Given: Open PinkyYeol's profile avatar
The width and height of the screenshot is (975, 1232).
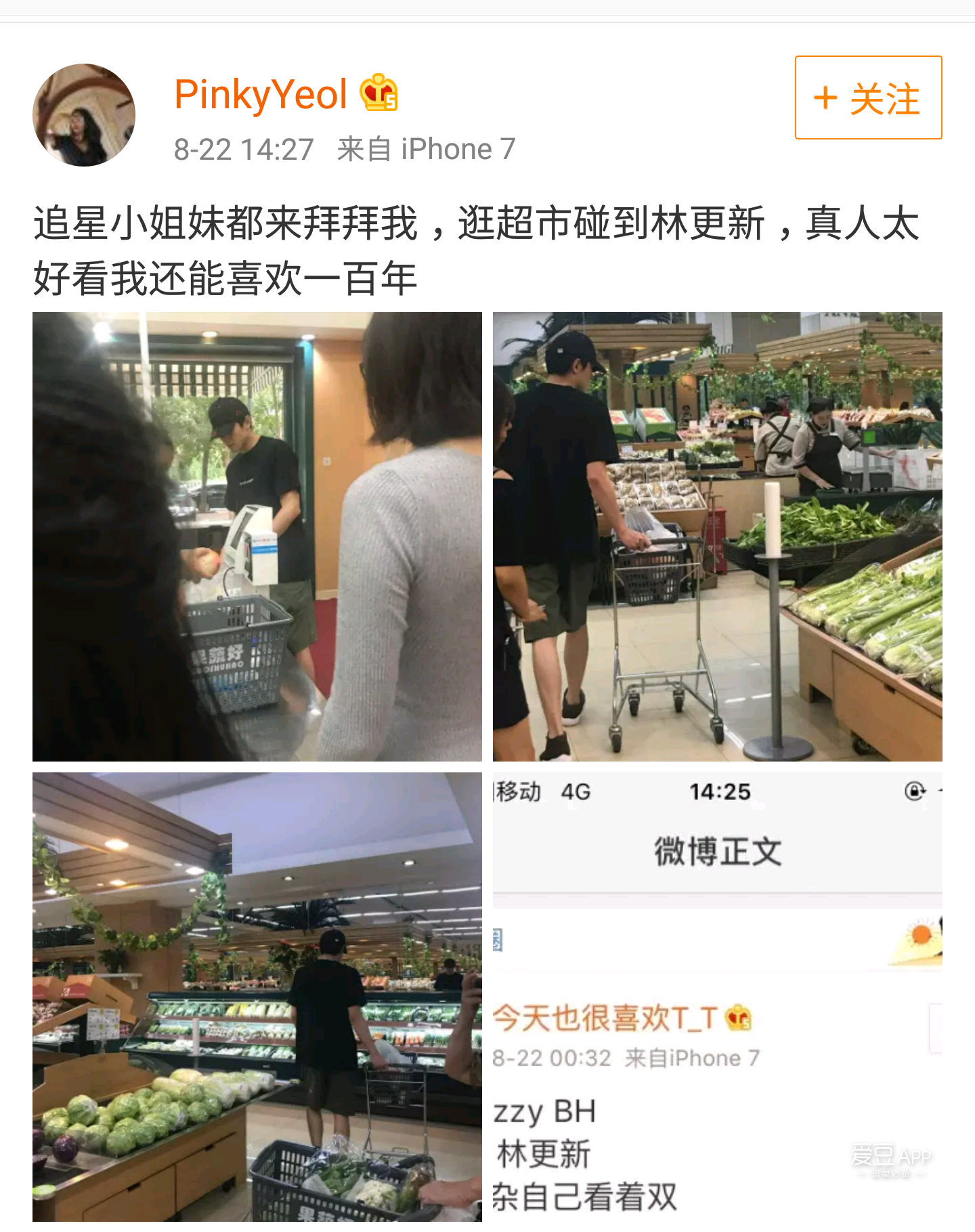Looking at the screenshot, I should pyautogui.click(x=84, y=115).
